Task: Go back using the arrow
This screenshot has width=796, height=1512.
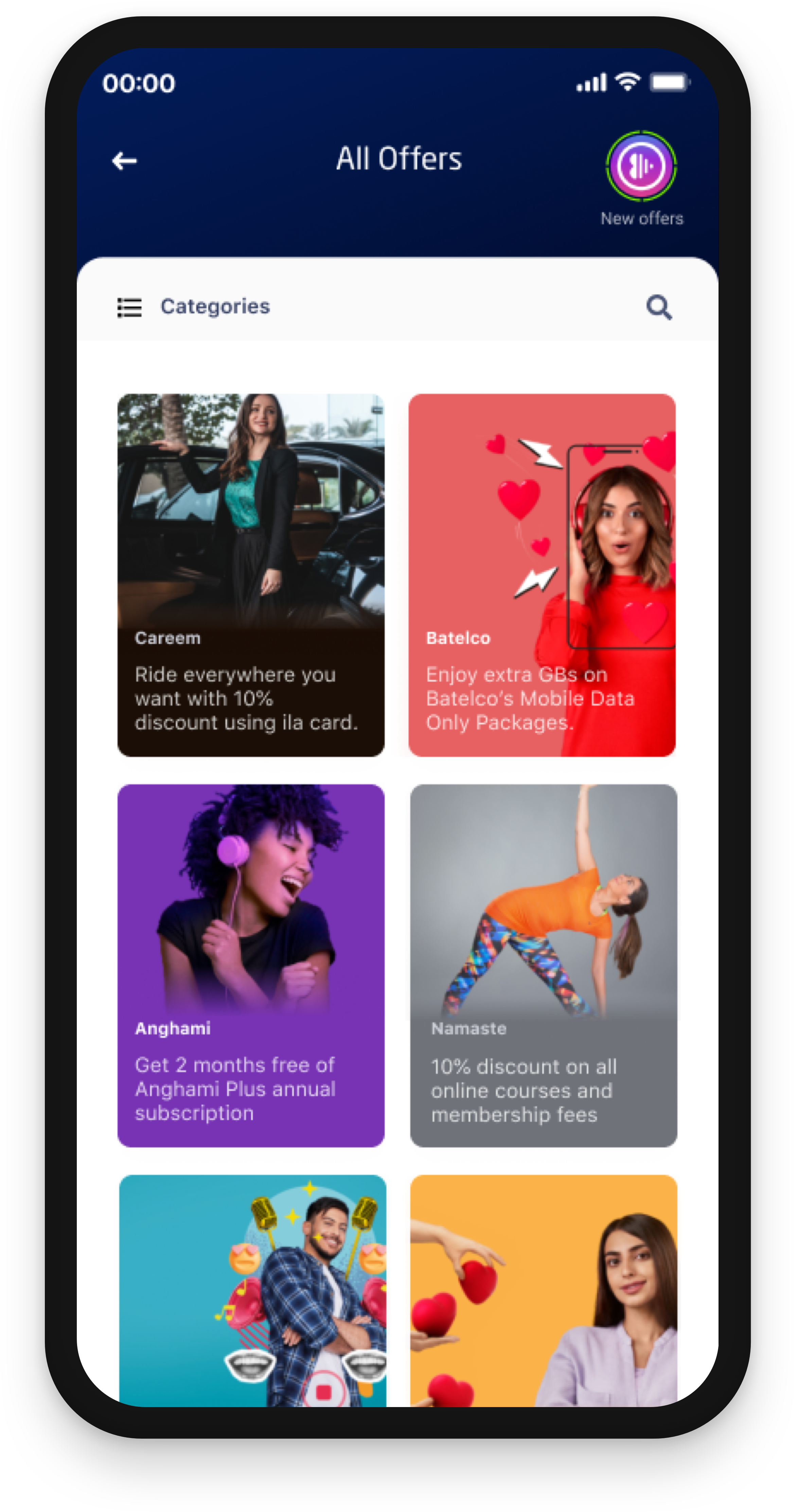Action: click(124, 160)
